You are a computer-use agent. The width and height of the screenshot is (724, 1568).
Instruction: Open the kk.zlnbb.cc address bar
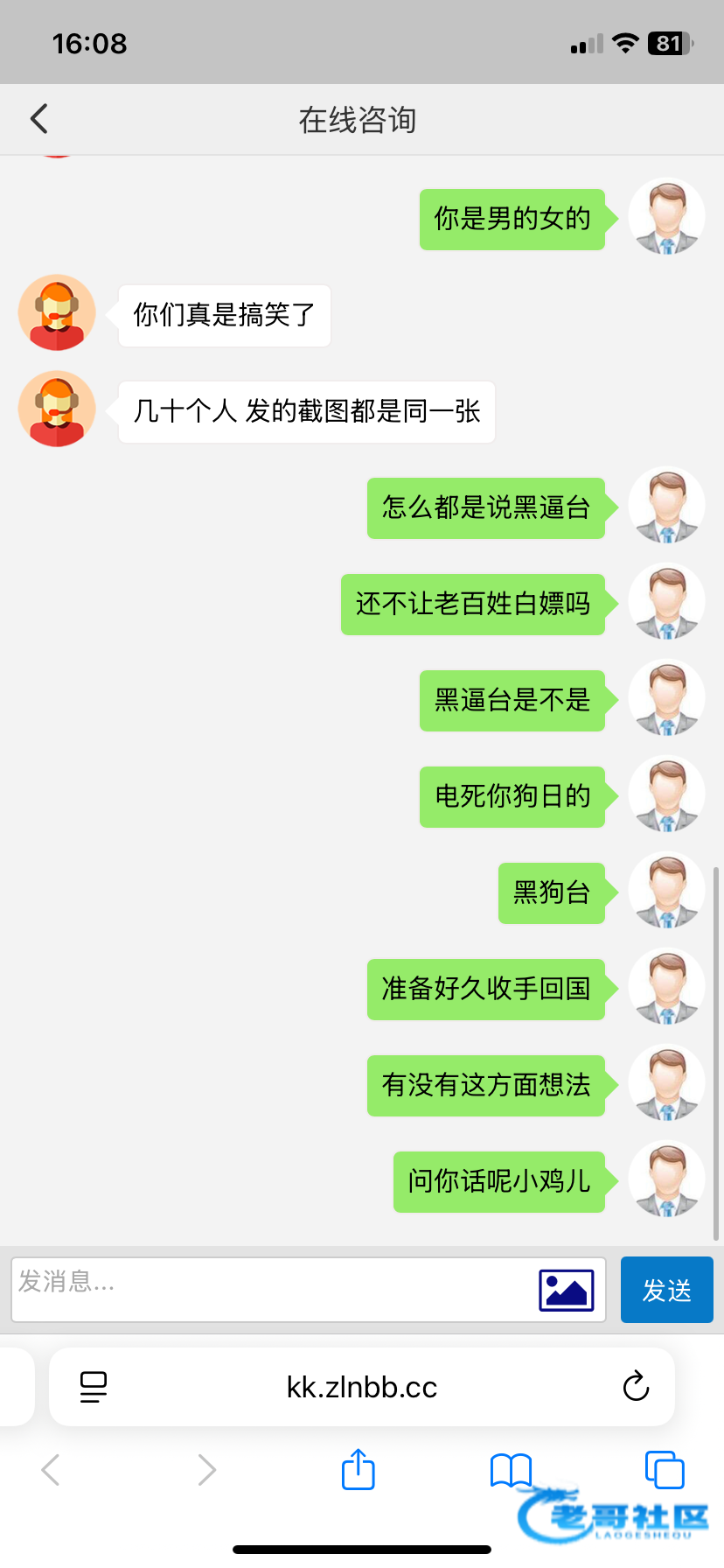362,1387
